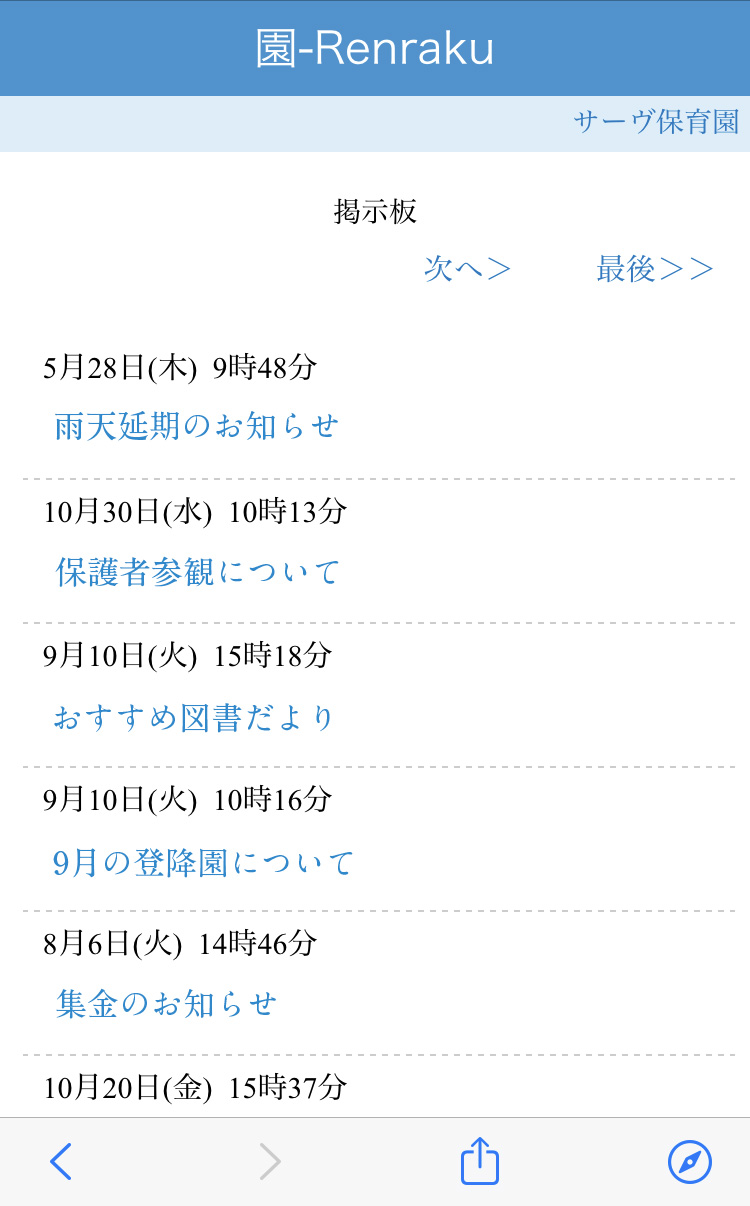Read the 集金のお知らせ post
This screenshot has width=750, height=1206.
pyautogui.click(x=166, y=1004)
